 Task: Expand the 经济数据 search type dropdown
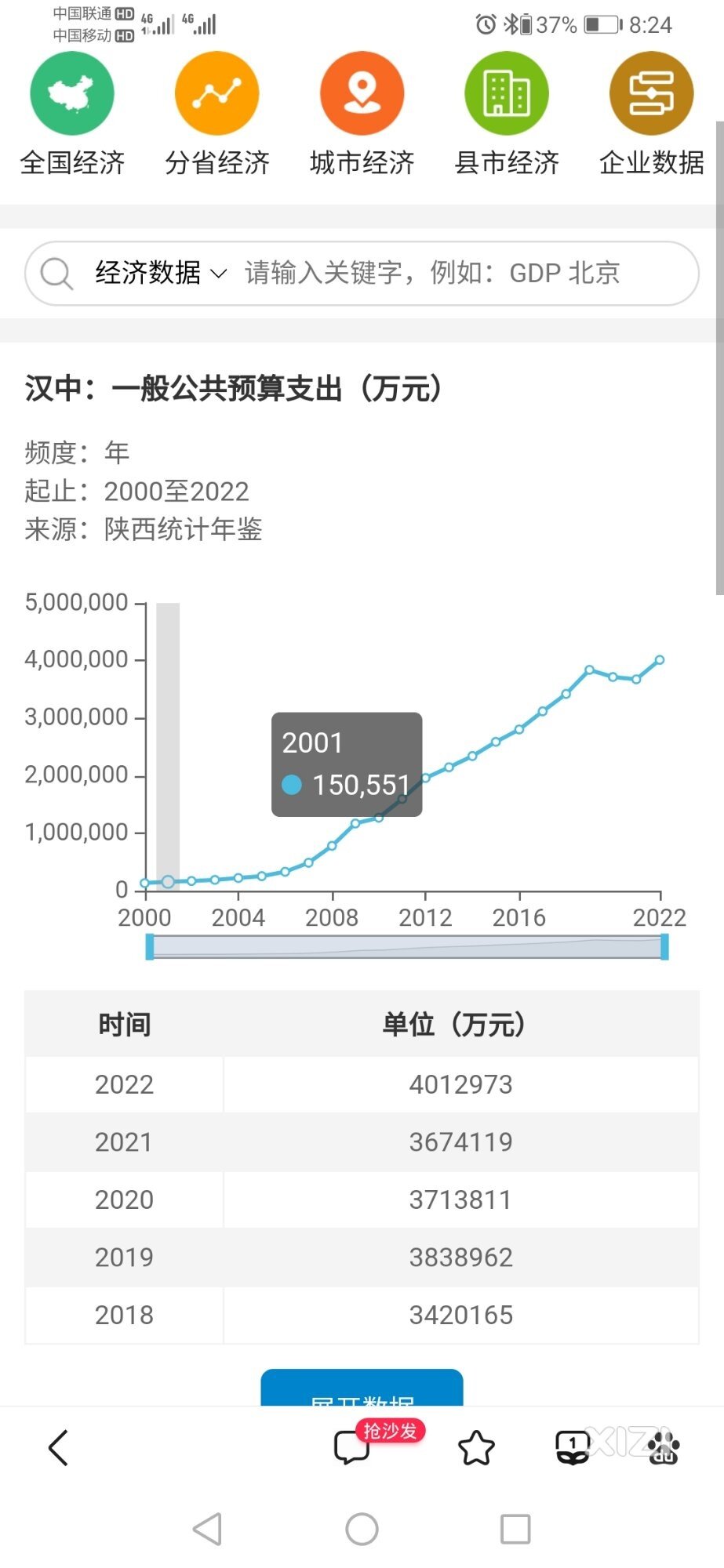coord(161,273)
